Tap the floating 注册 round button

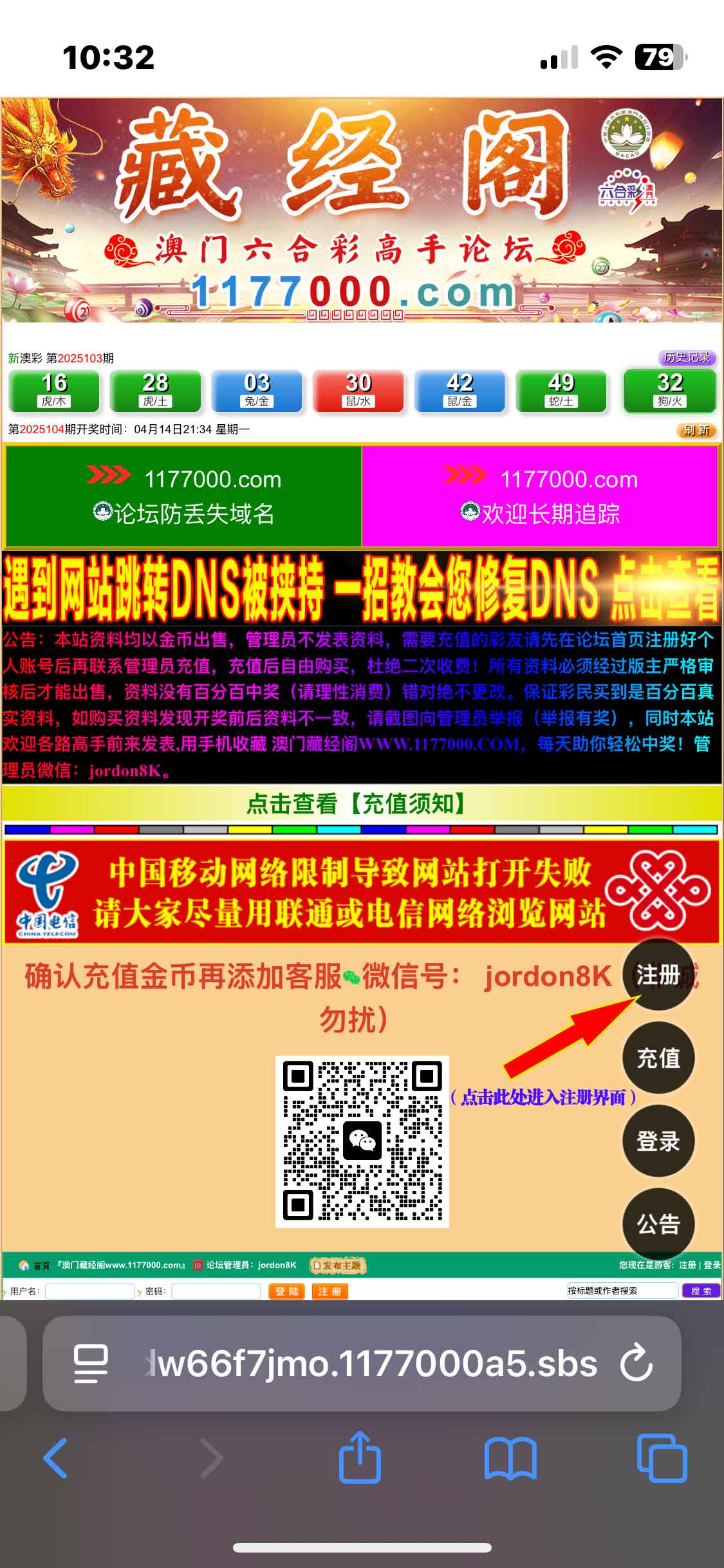pyautogui.click(x=658, y=975)
